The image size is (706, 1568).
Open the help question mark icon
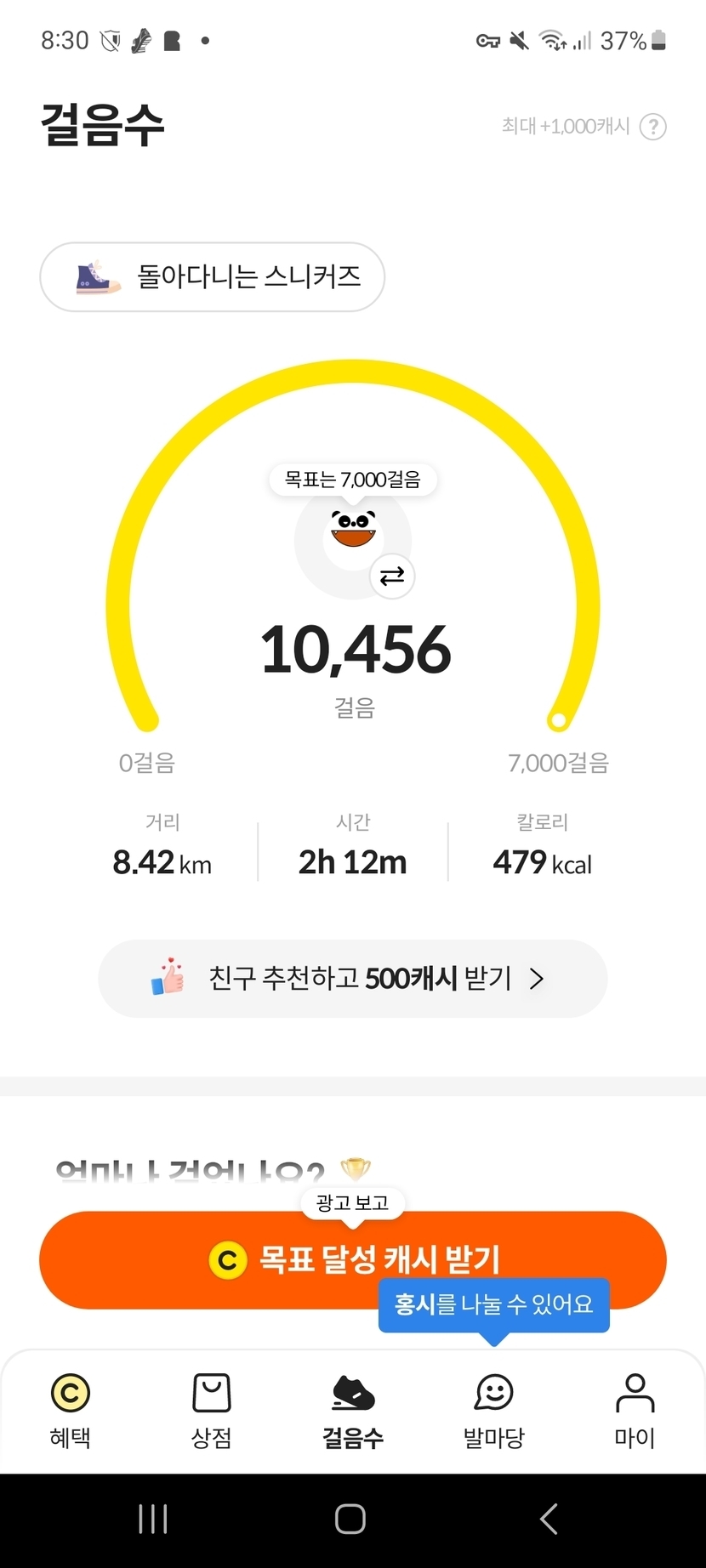(x=652, y=127)
